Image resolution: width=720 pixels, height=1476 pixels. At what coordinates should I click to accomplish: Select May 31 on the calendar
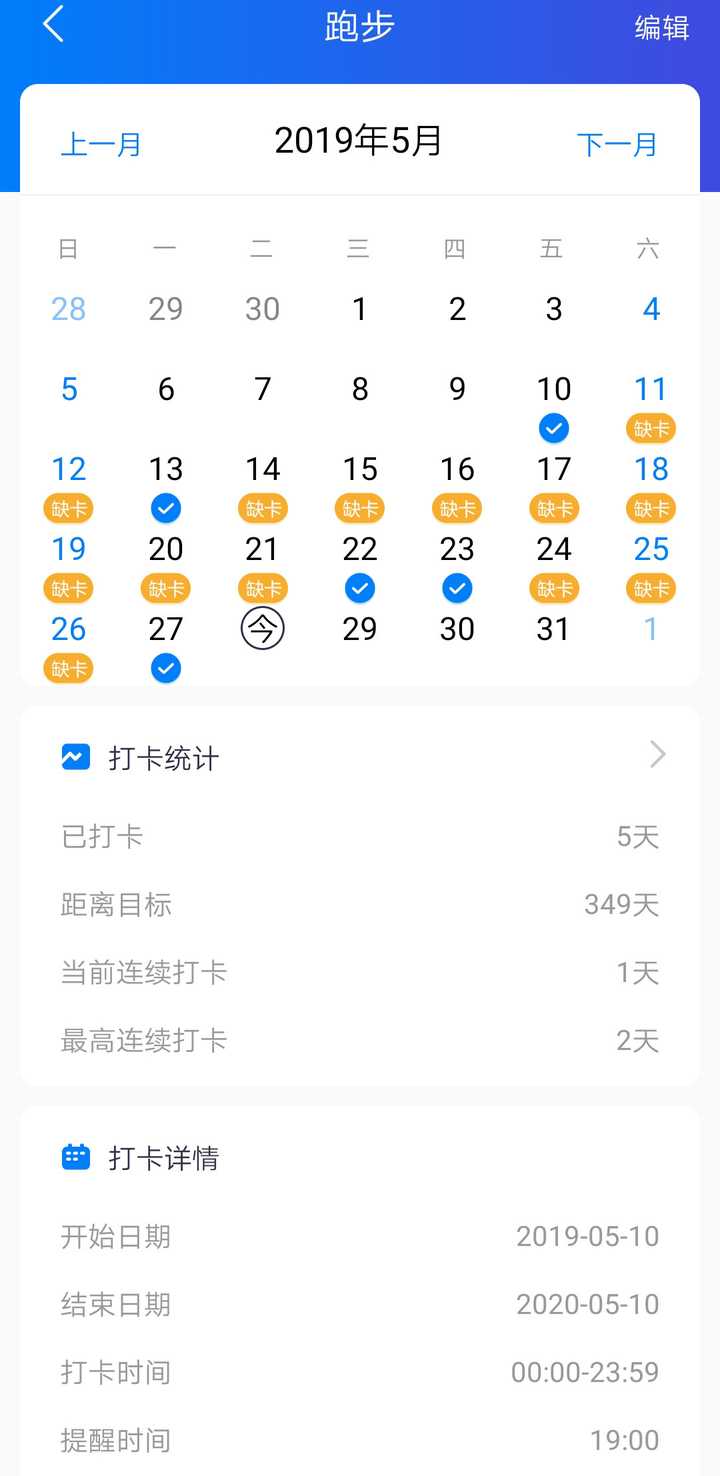pyautogui.click(x=553, y=629)
